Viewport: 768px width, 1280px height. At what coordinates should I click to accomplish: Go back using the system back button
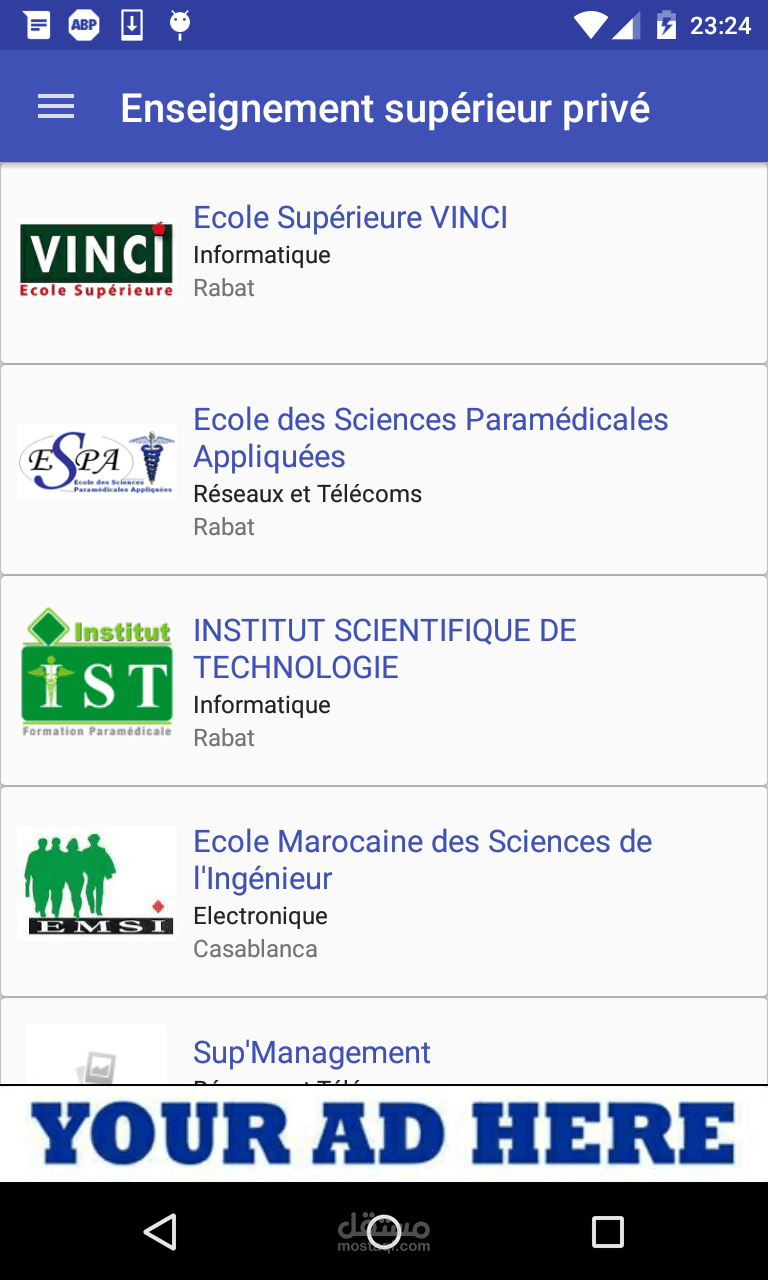tap(160, 1231)
